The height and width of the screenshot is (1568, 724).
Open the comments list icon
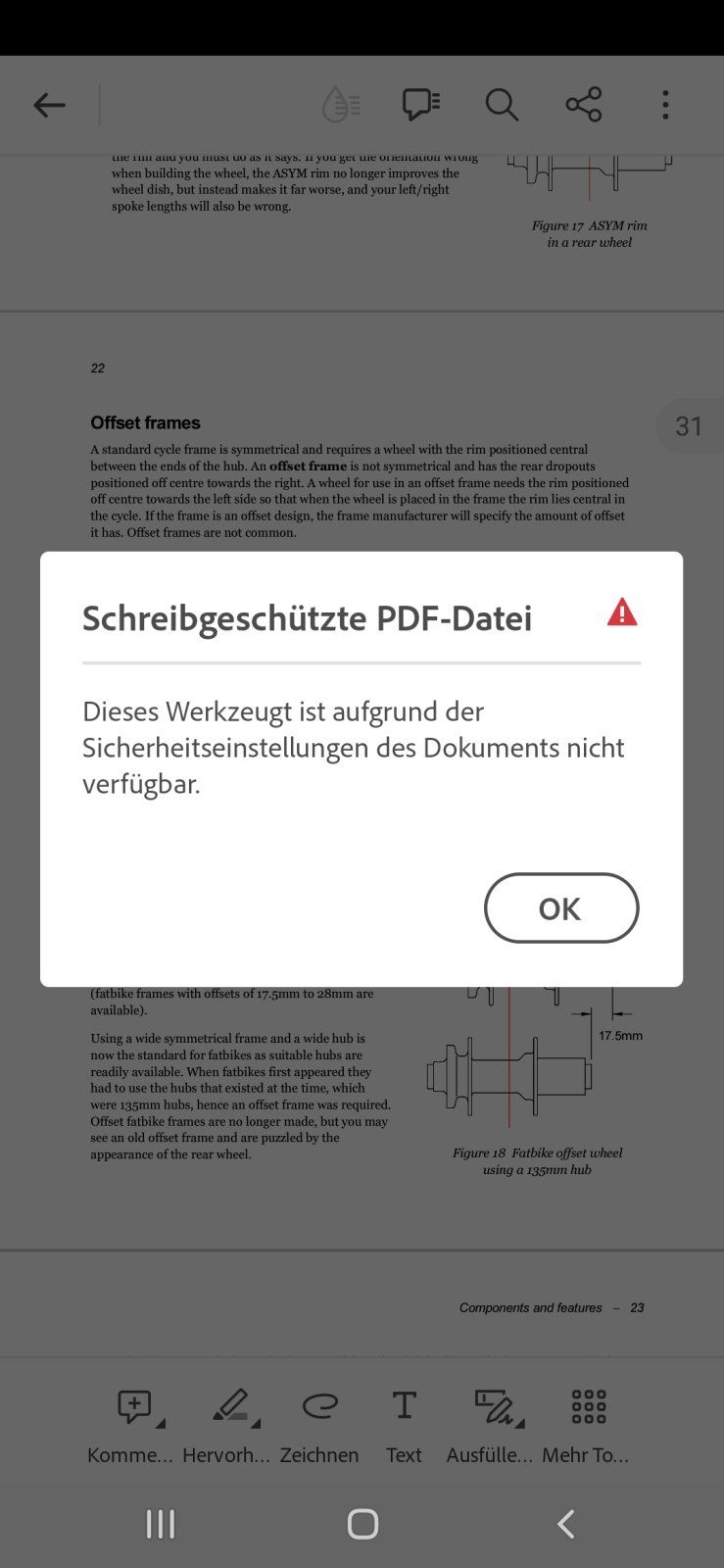coord(421,104)
